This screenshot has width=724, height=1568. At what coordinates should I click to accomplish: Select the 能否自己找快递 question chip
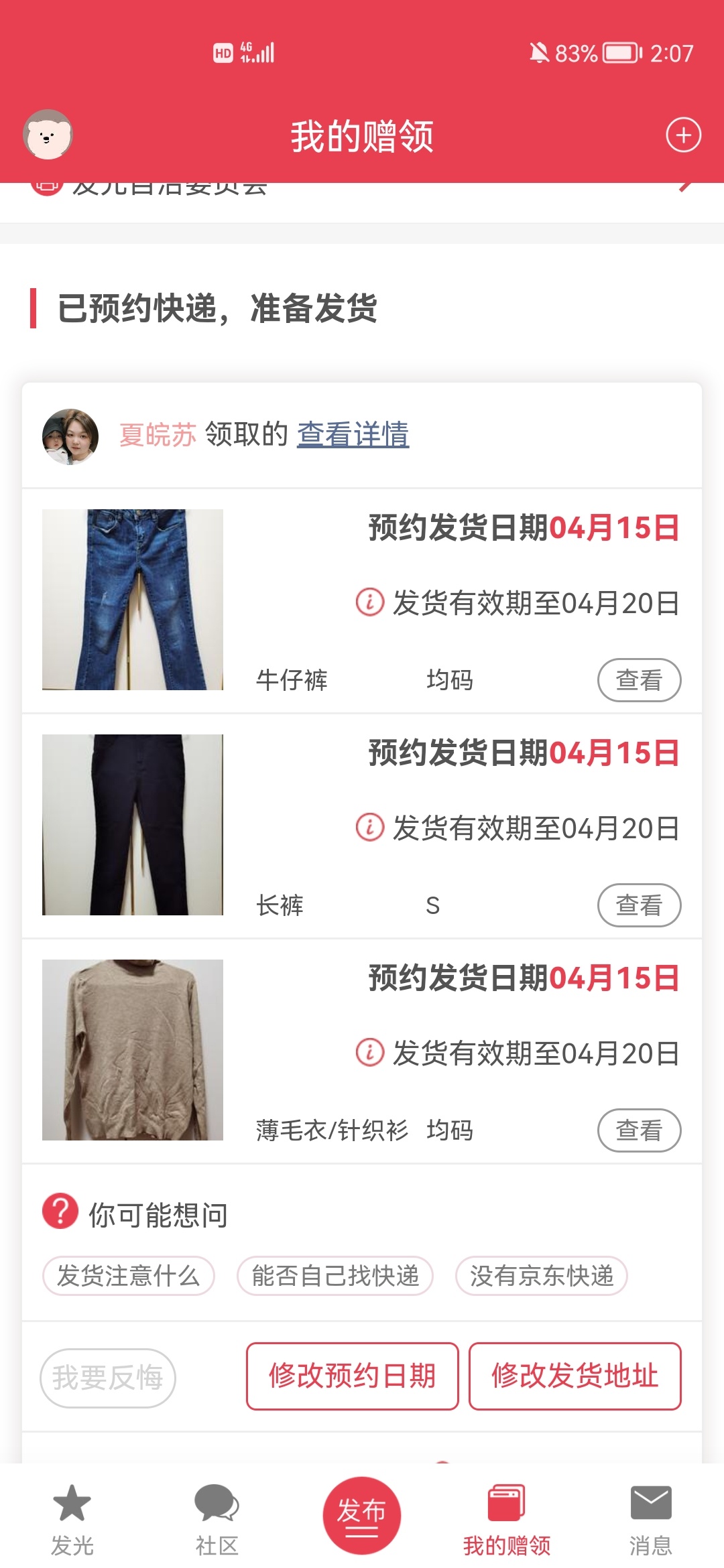(335, 1276)
